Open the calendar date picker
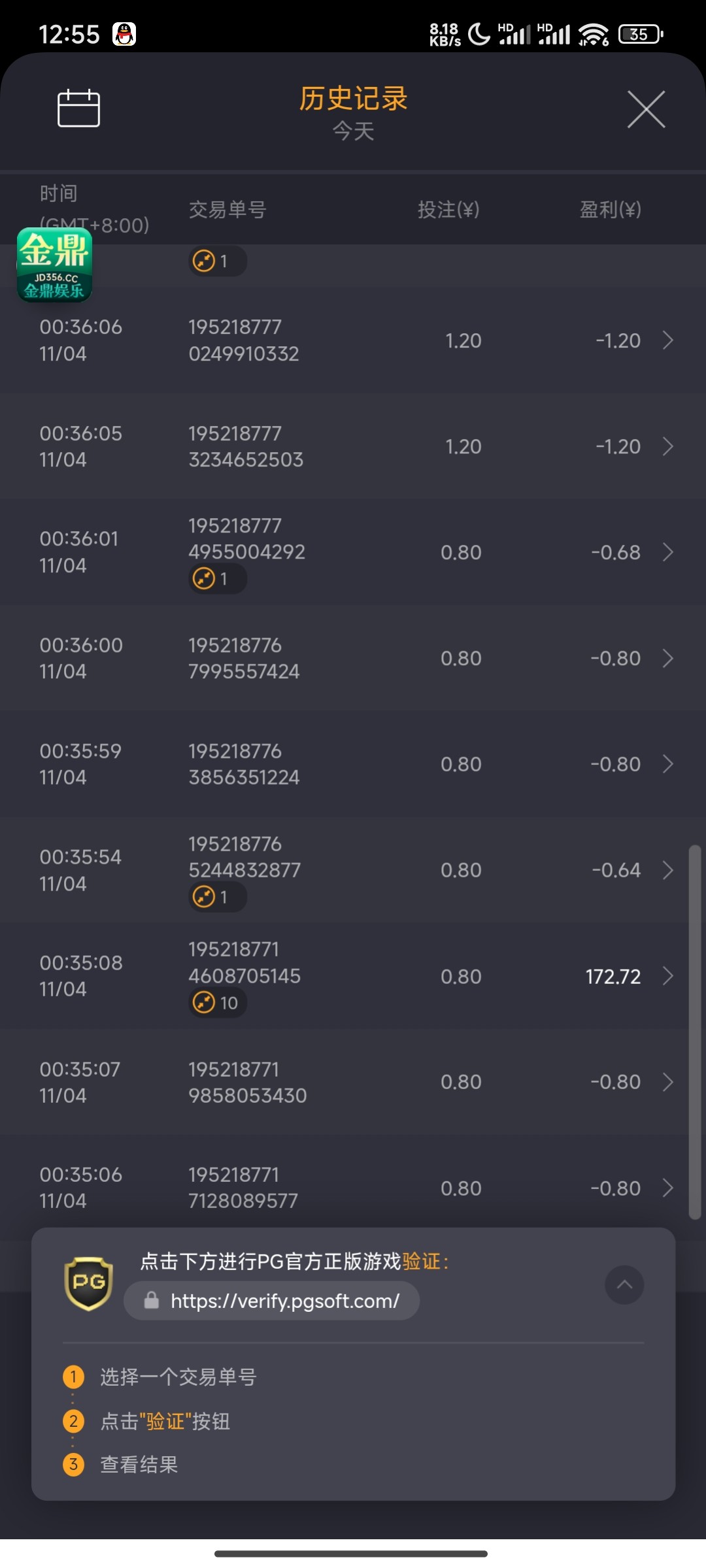The height and width of the screenshot is (1568, 706). (78, 108)
